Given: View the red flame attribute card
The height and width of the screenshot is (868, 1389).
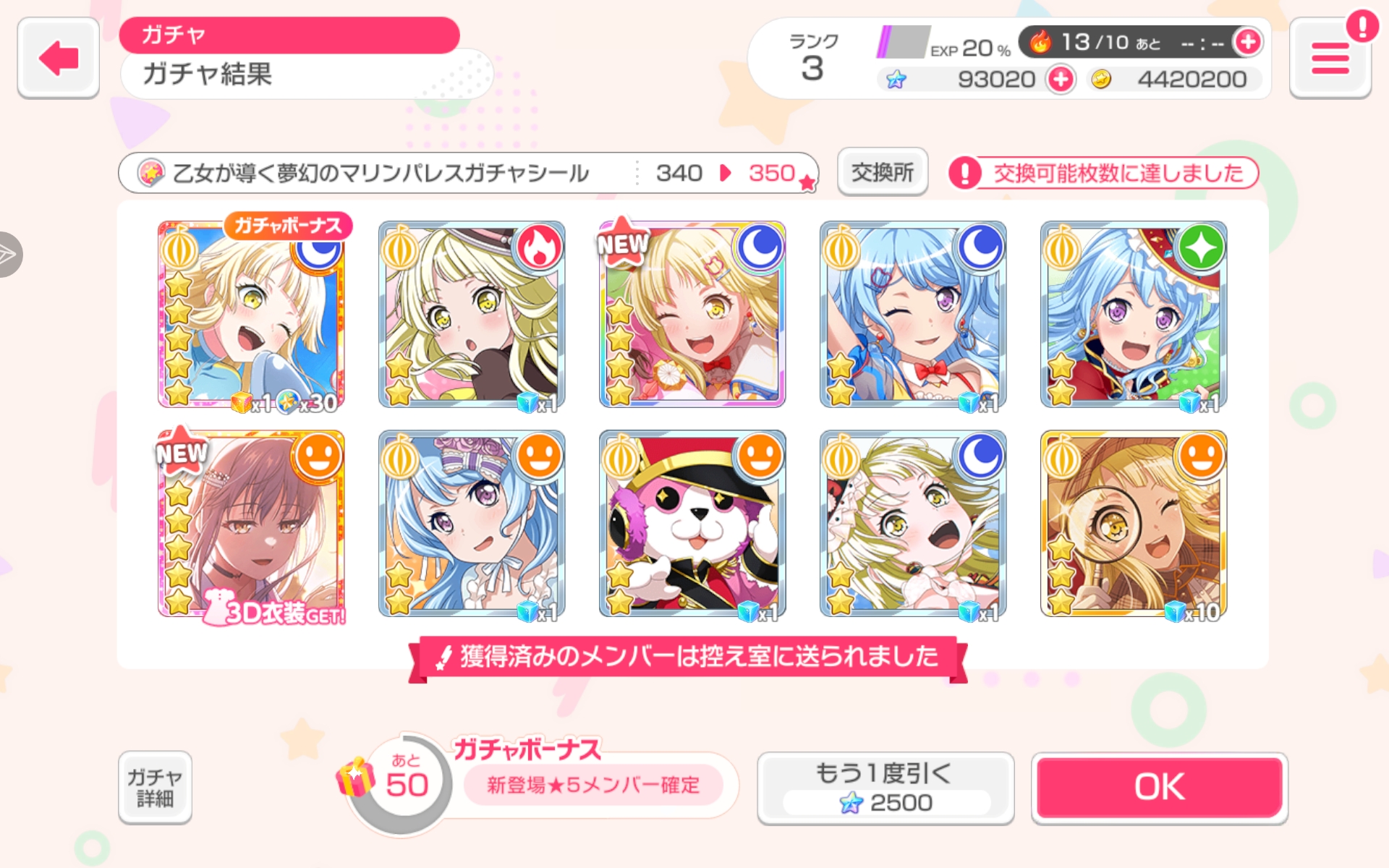Looking at the screenshot, I should click(471, 315).
